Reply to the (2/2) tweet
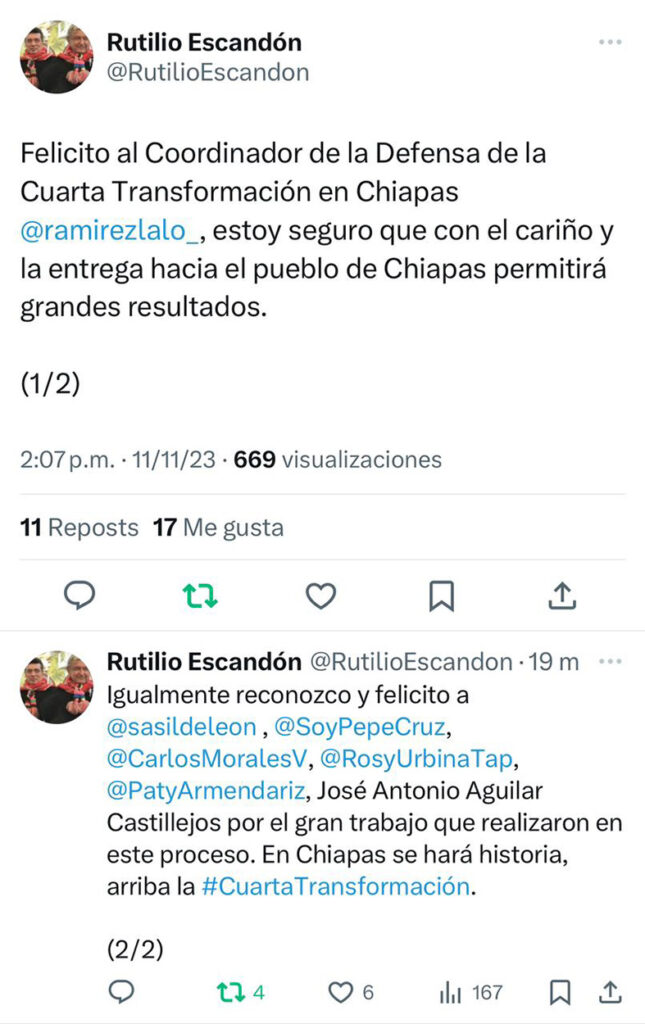The image size is (645, 1024). pyautogui.click(x=121, y=992)
